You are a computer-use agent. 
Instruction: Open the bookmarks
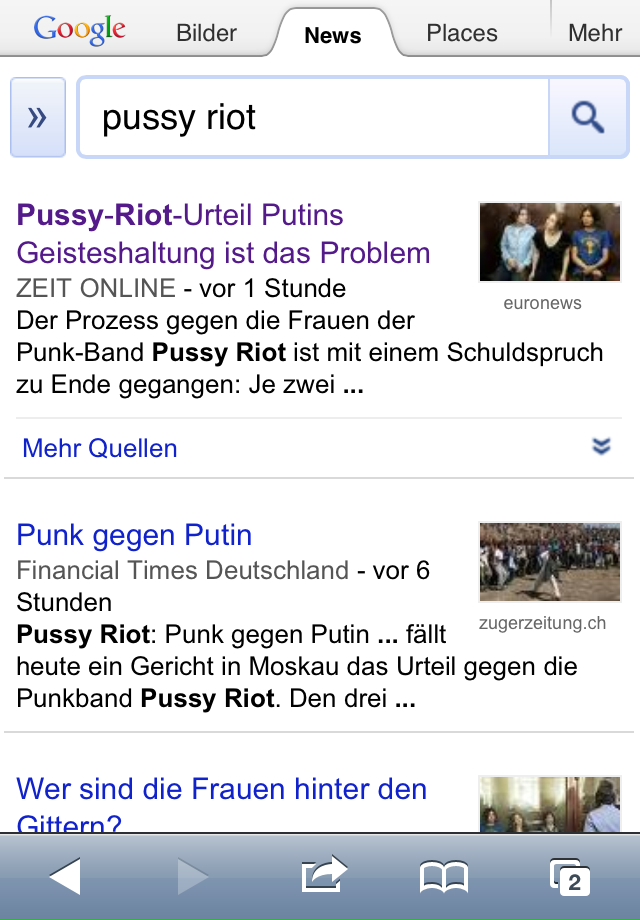point(443,877)
